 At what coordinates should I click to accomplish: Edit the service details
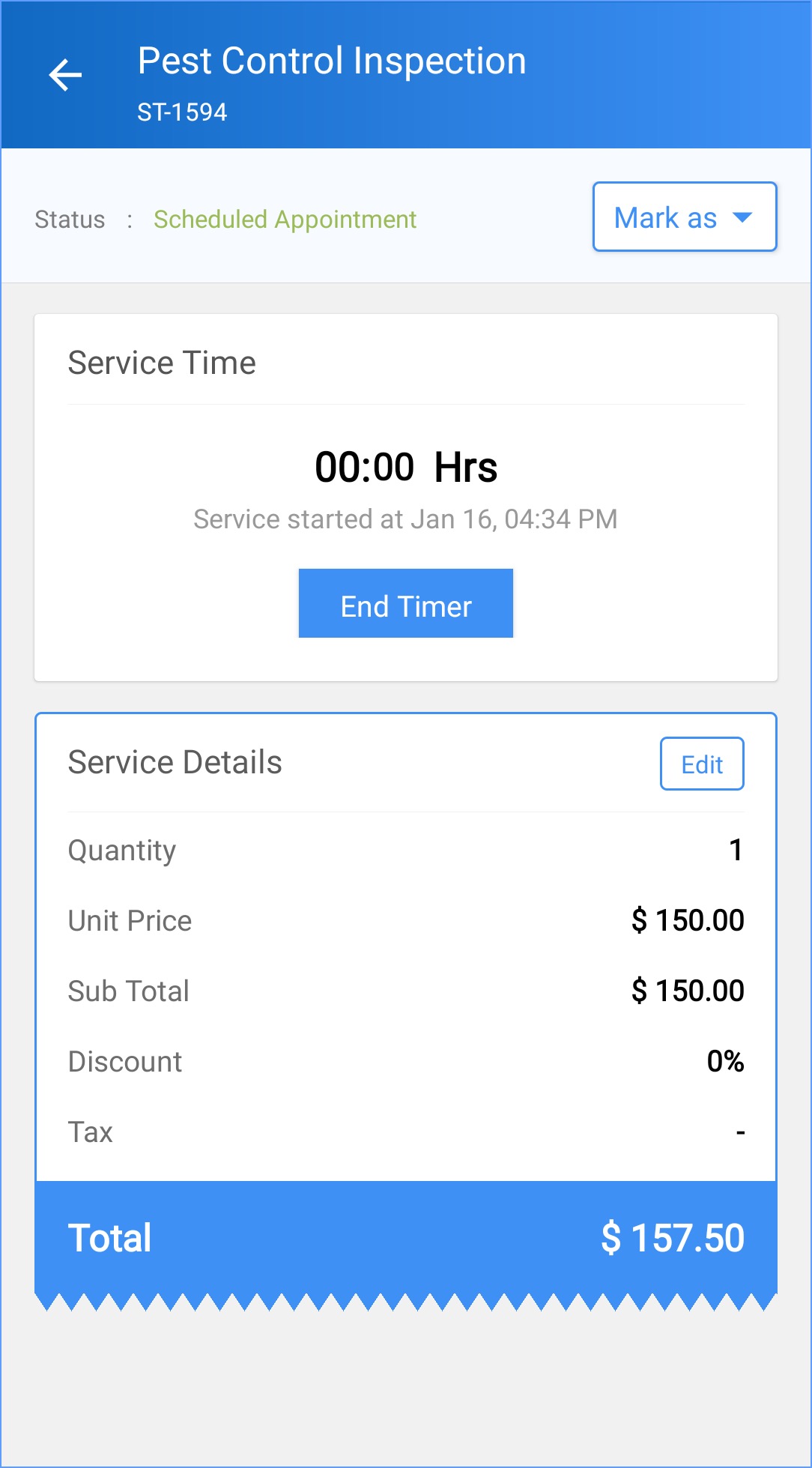pos(701,764)
